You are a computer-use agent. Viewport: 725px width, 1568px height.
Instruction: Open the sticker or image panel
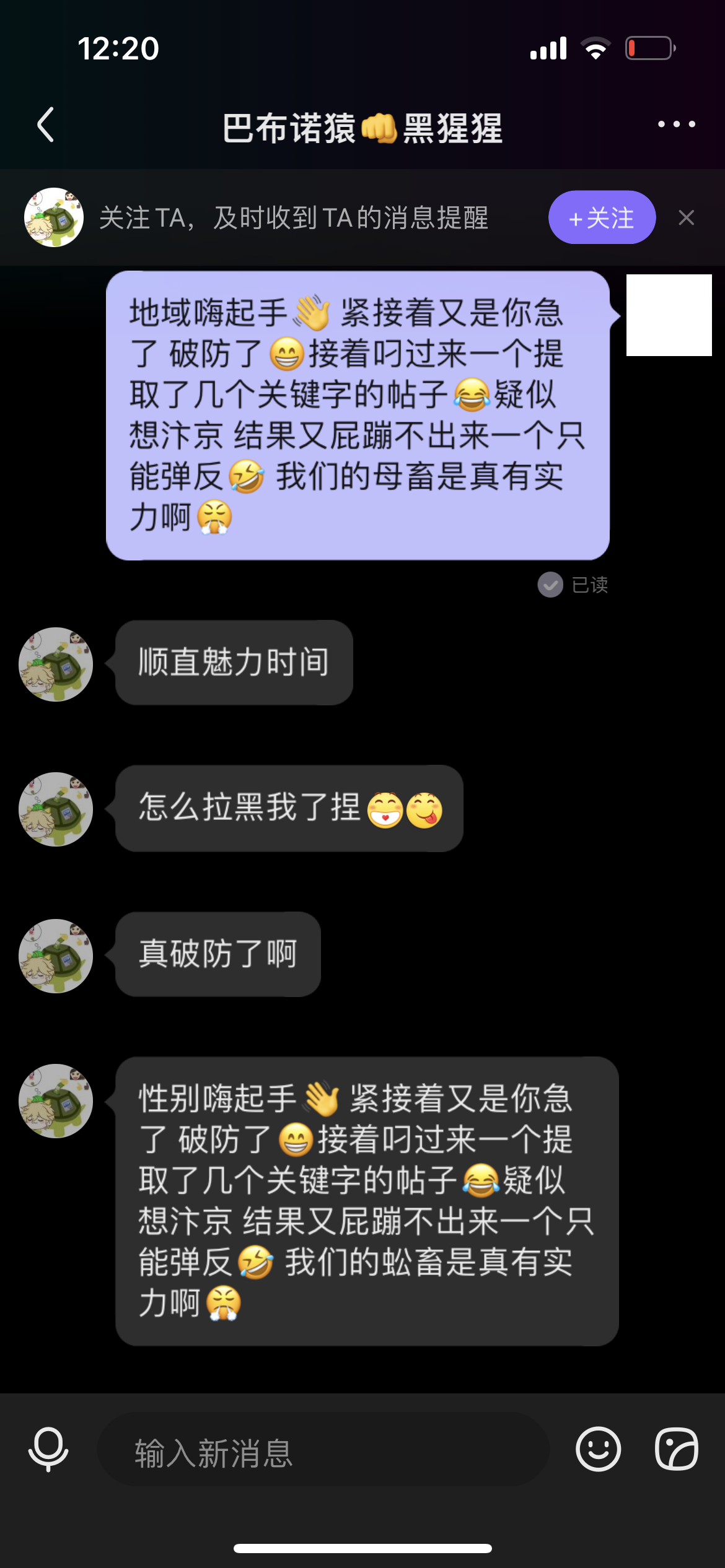tap(676, 1449)
